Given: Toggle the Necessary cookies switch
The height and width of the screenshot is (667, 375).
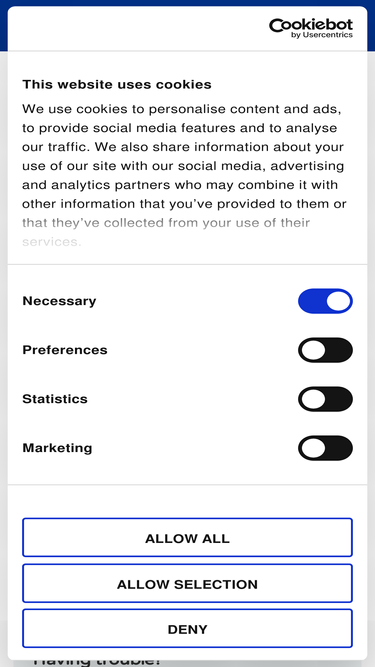Looking at the screenshot, I should click(325, 301).
